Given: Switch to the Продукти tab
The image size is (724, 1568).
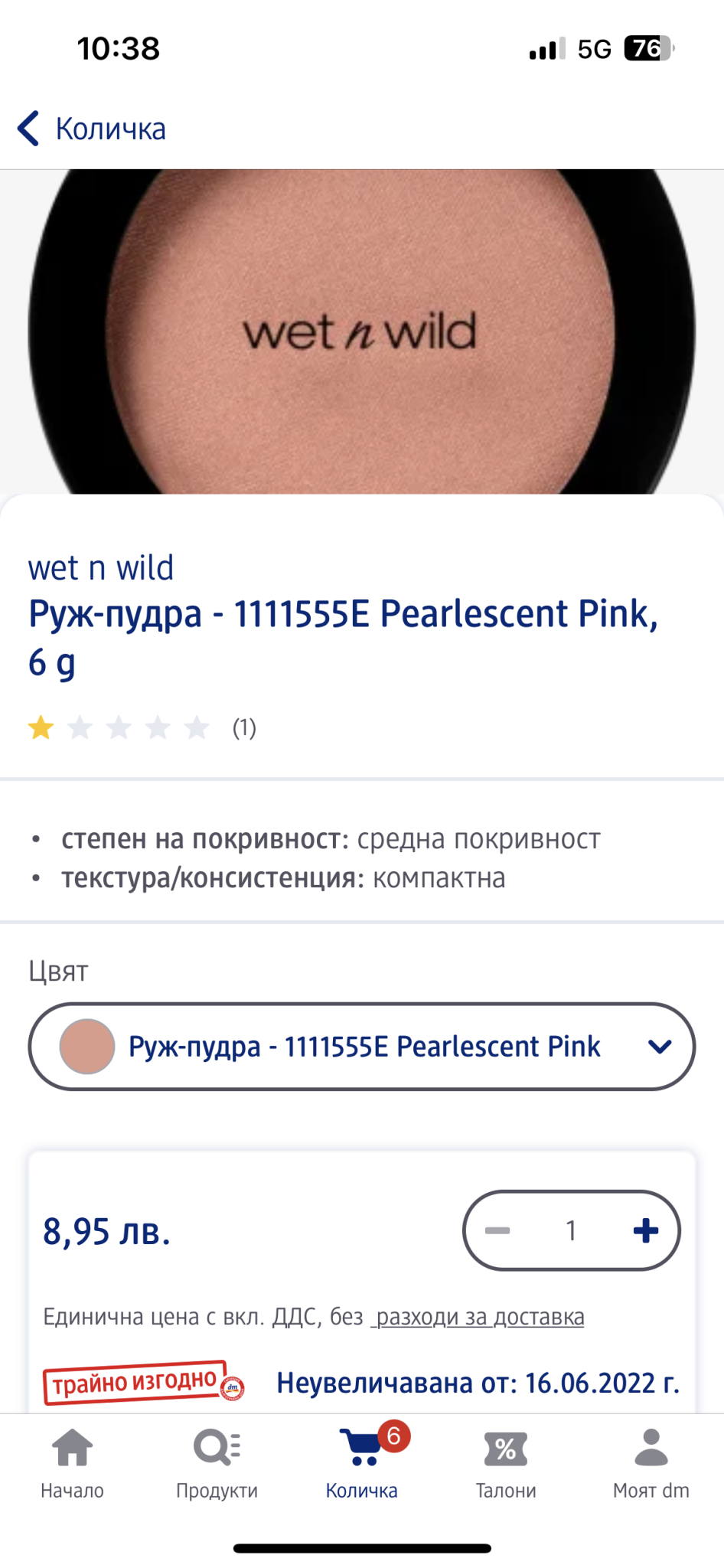Looking at the screenshot, I should pyautogui.click(x=217, y=1462).
